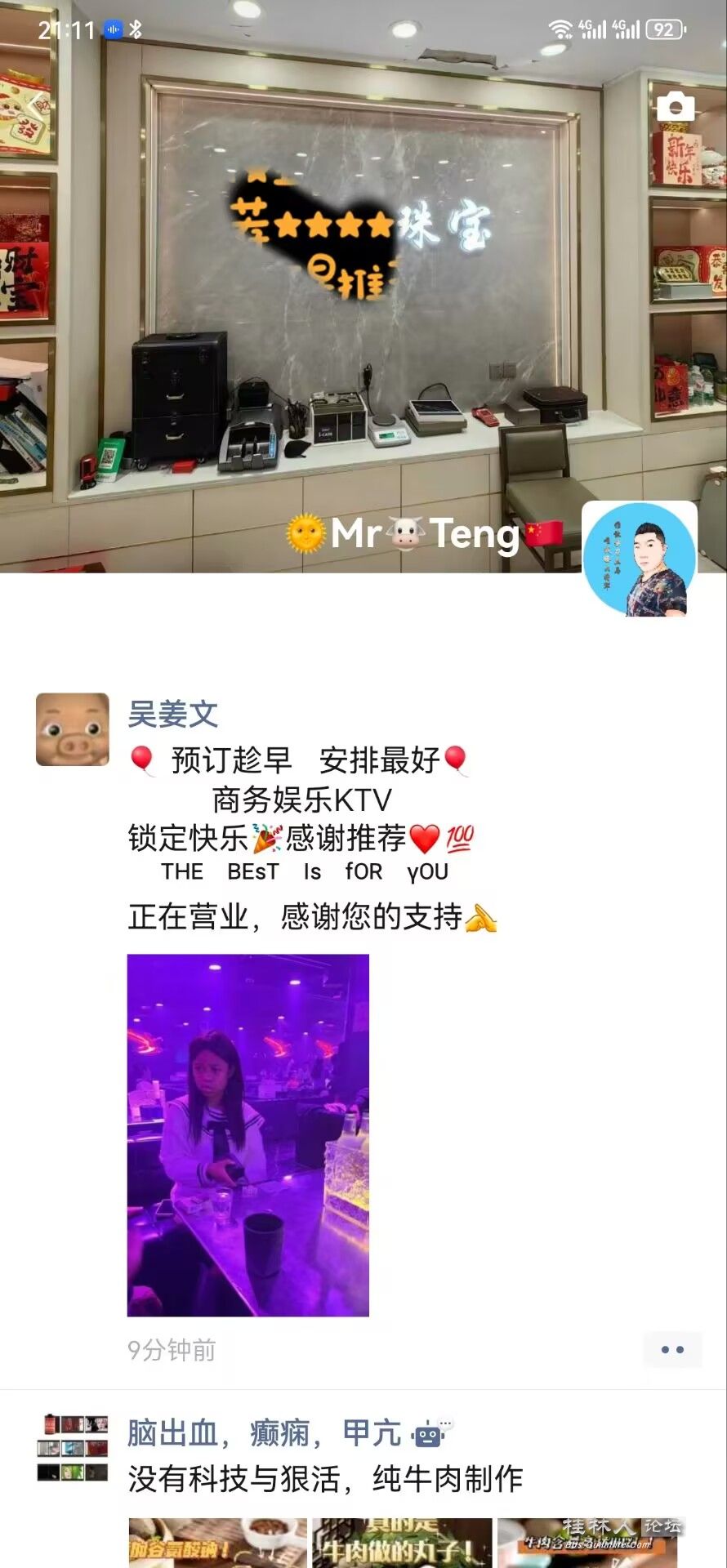
Task: Go back using the top-left arrow
Action: [x=36, y=105]
